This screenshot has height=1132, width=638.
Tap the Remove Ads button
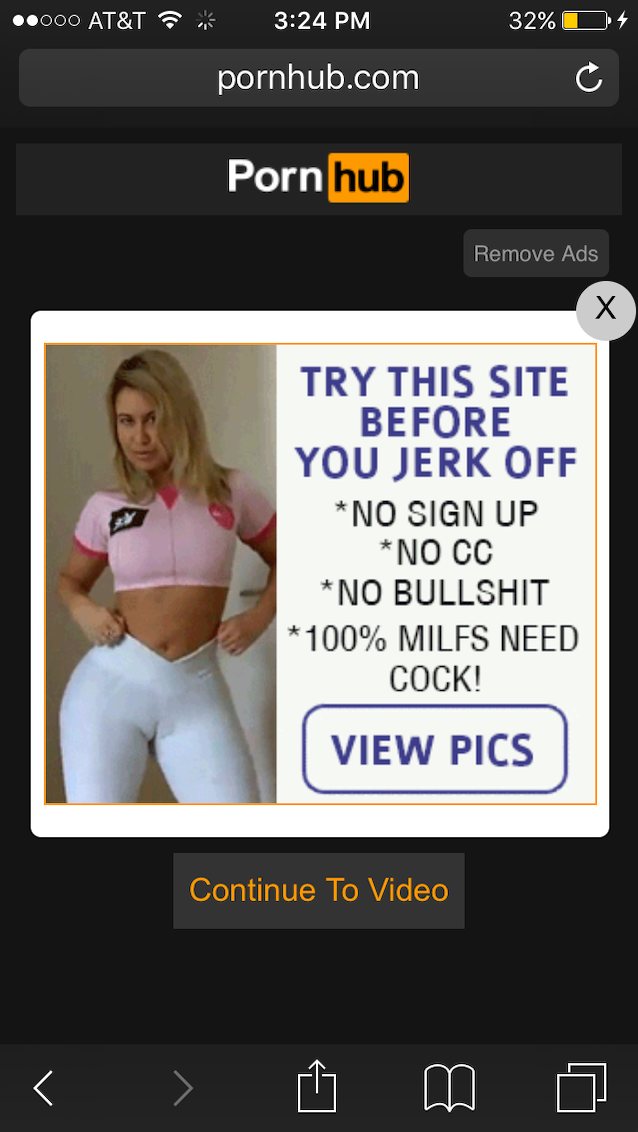(536, 253)
